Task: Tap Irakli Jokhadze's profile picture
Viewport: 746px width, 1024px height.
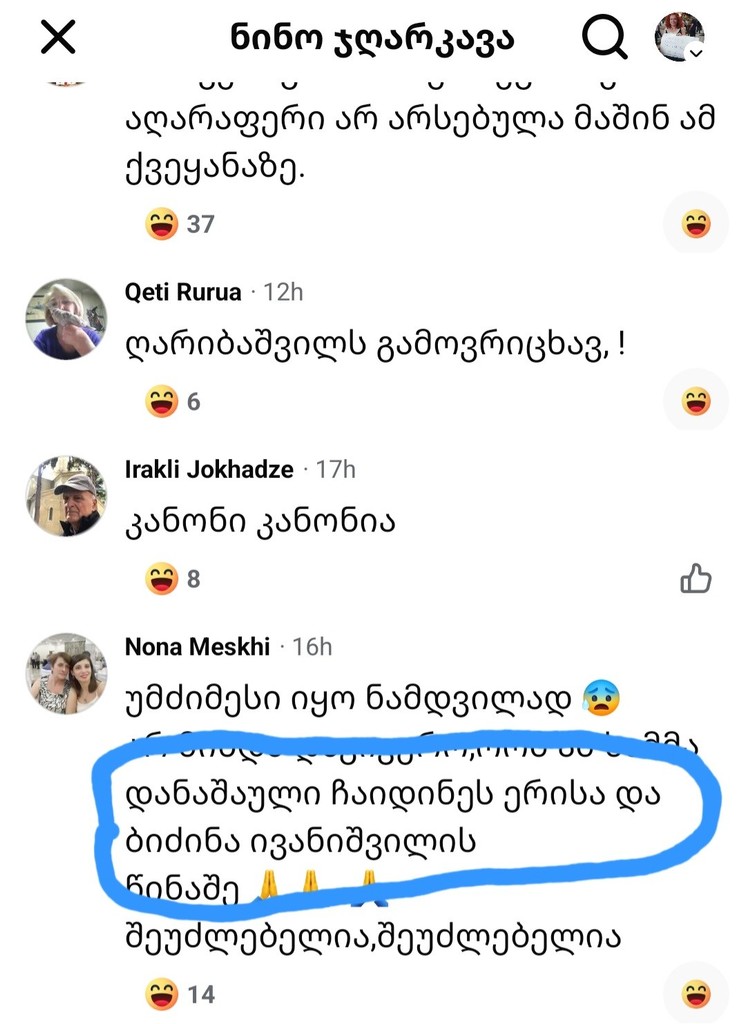Action: pos(66,496)
